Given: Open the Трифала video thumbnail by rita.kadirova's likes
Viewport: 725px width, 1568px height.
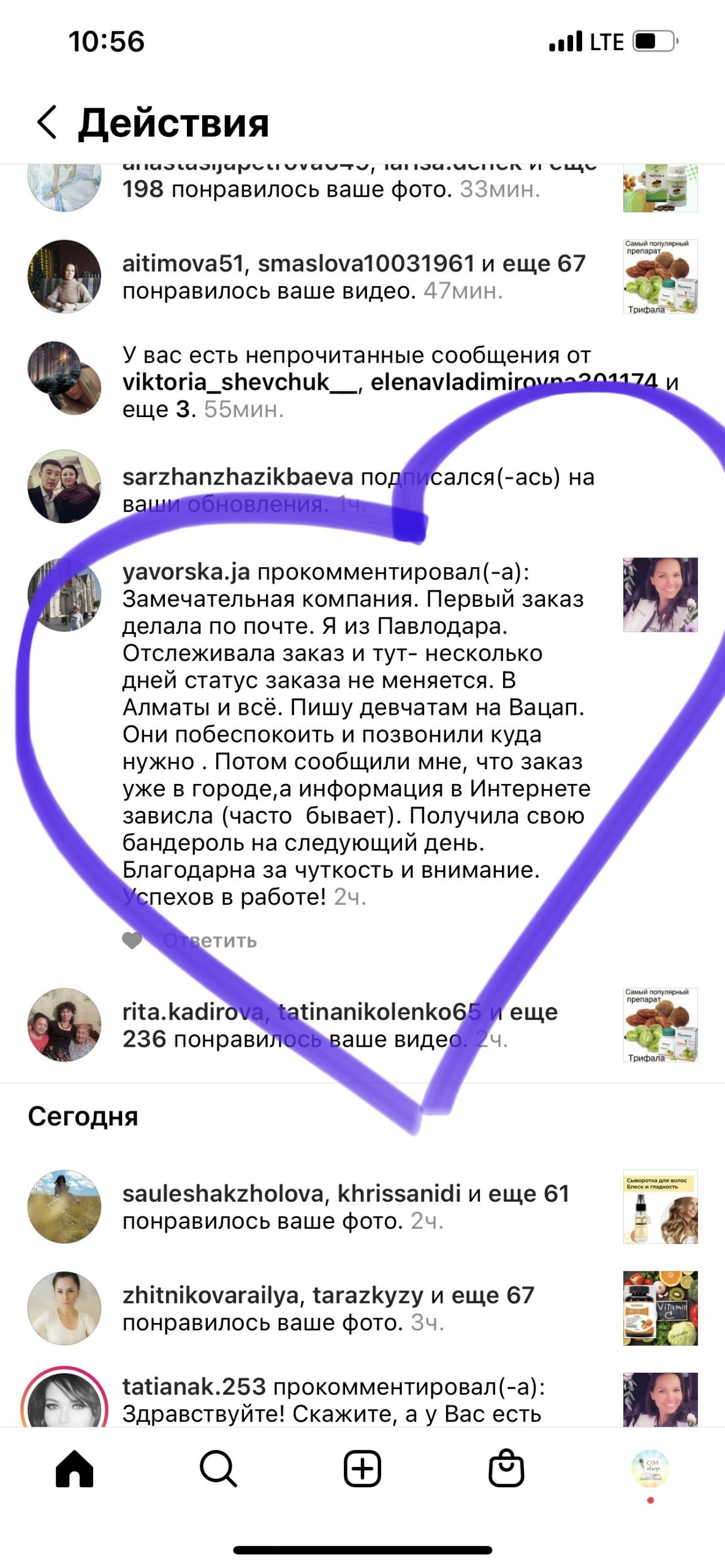Looking at the screenshot, I should click(x=660, y=1025).
